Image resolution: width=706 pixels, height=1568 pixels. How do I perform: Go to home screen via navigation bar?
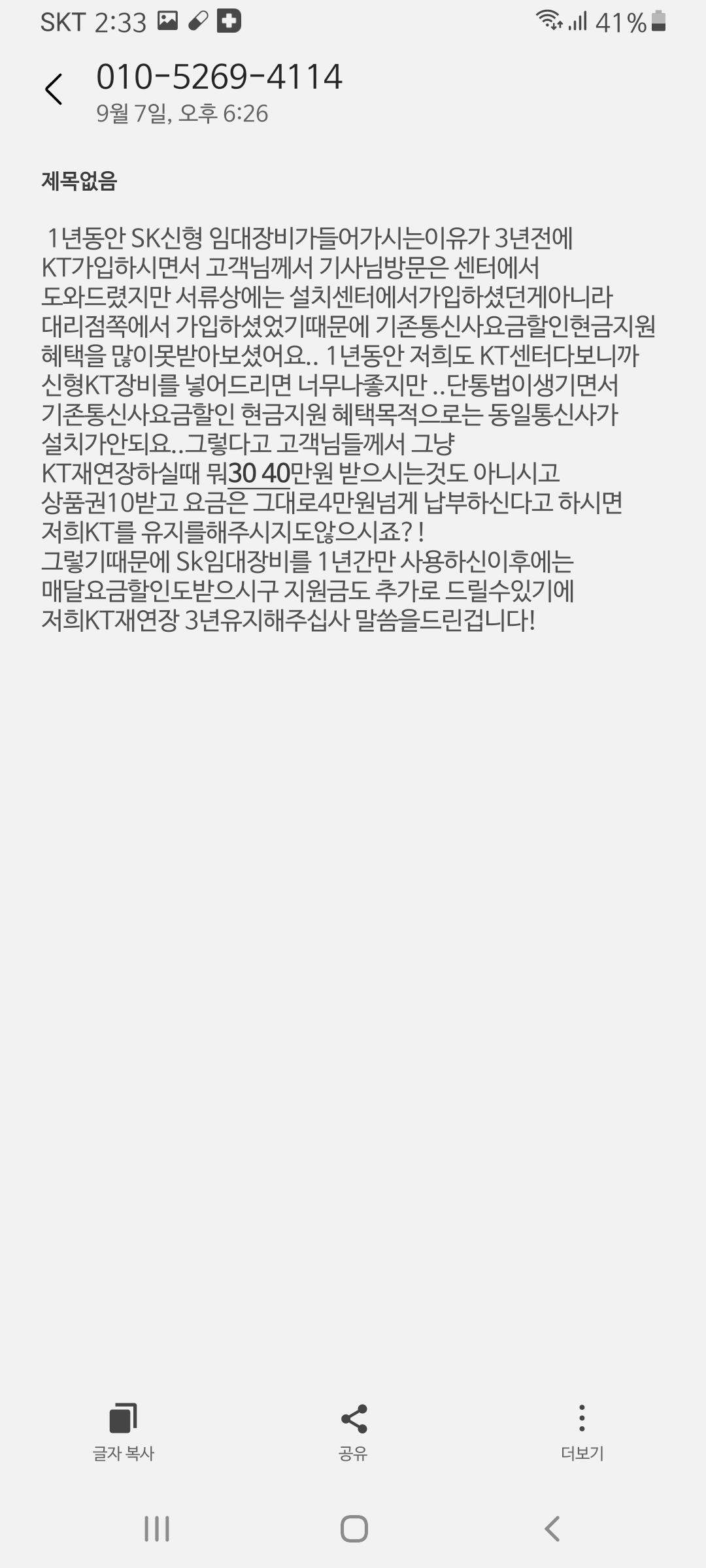pos(354,1529)
